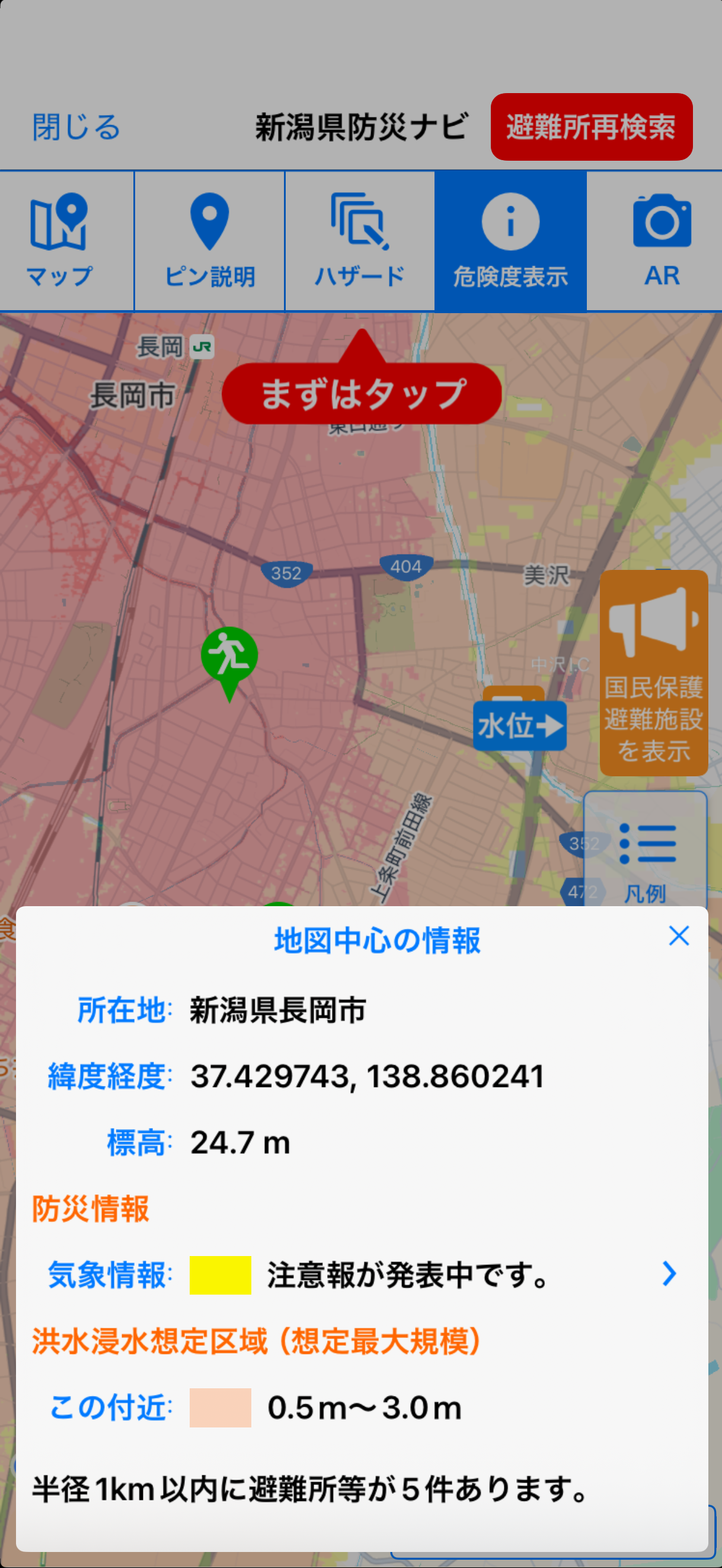Show 国民保護避難施設 on the map

653,673
